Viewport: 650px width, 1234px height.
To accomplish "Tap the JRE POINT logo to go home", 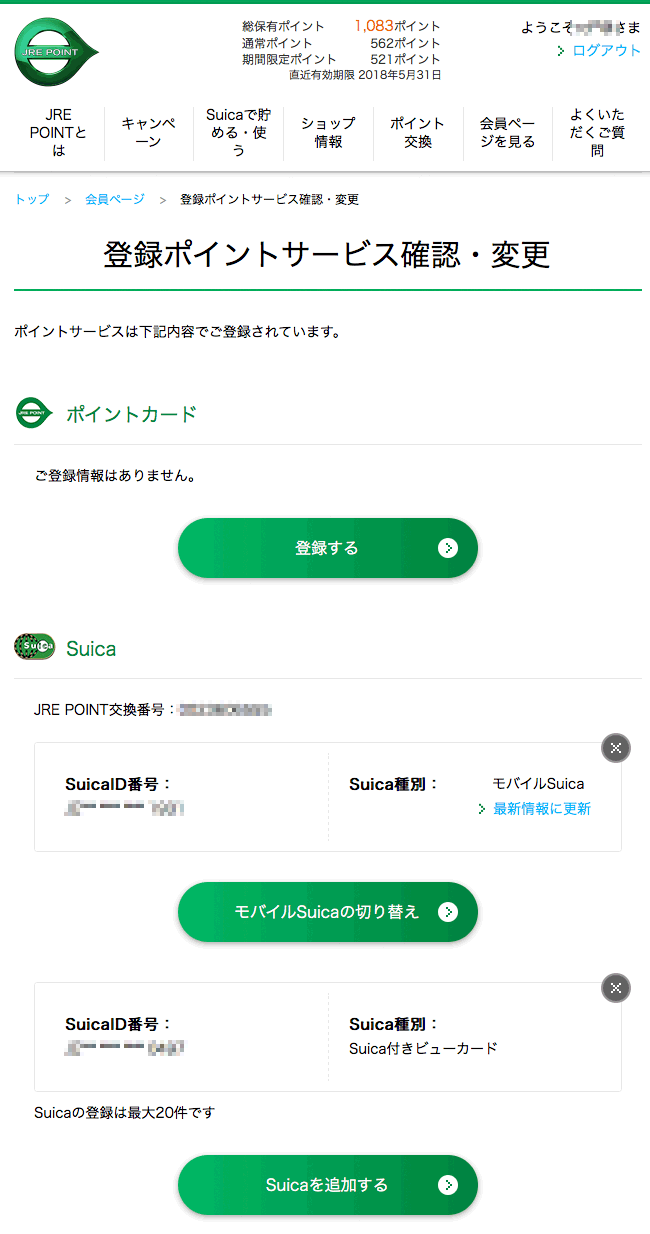I will click(57, 52).
